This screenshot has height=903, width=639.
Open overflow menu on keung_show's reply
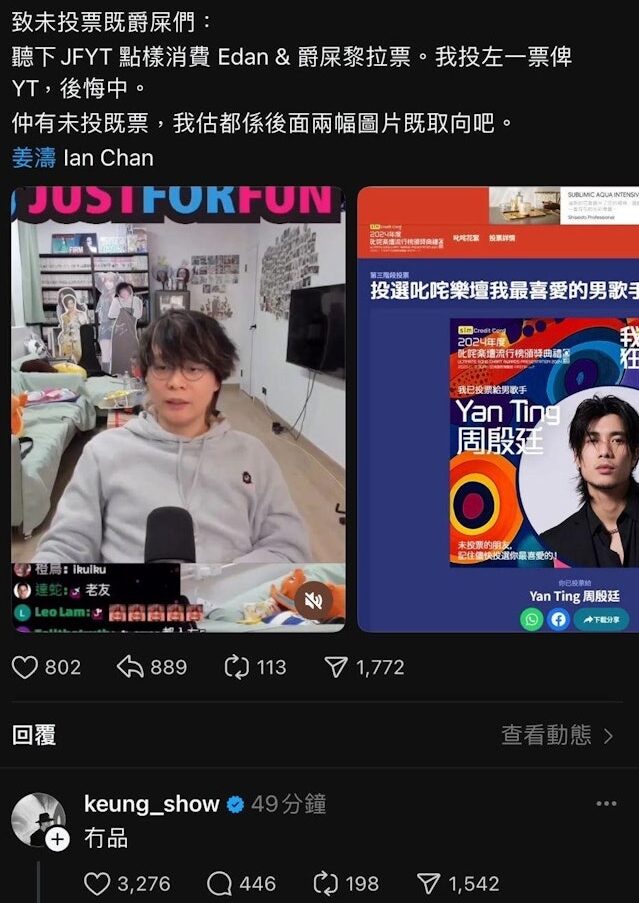[x=606, y=804]
